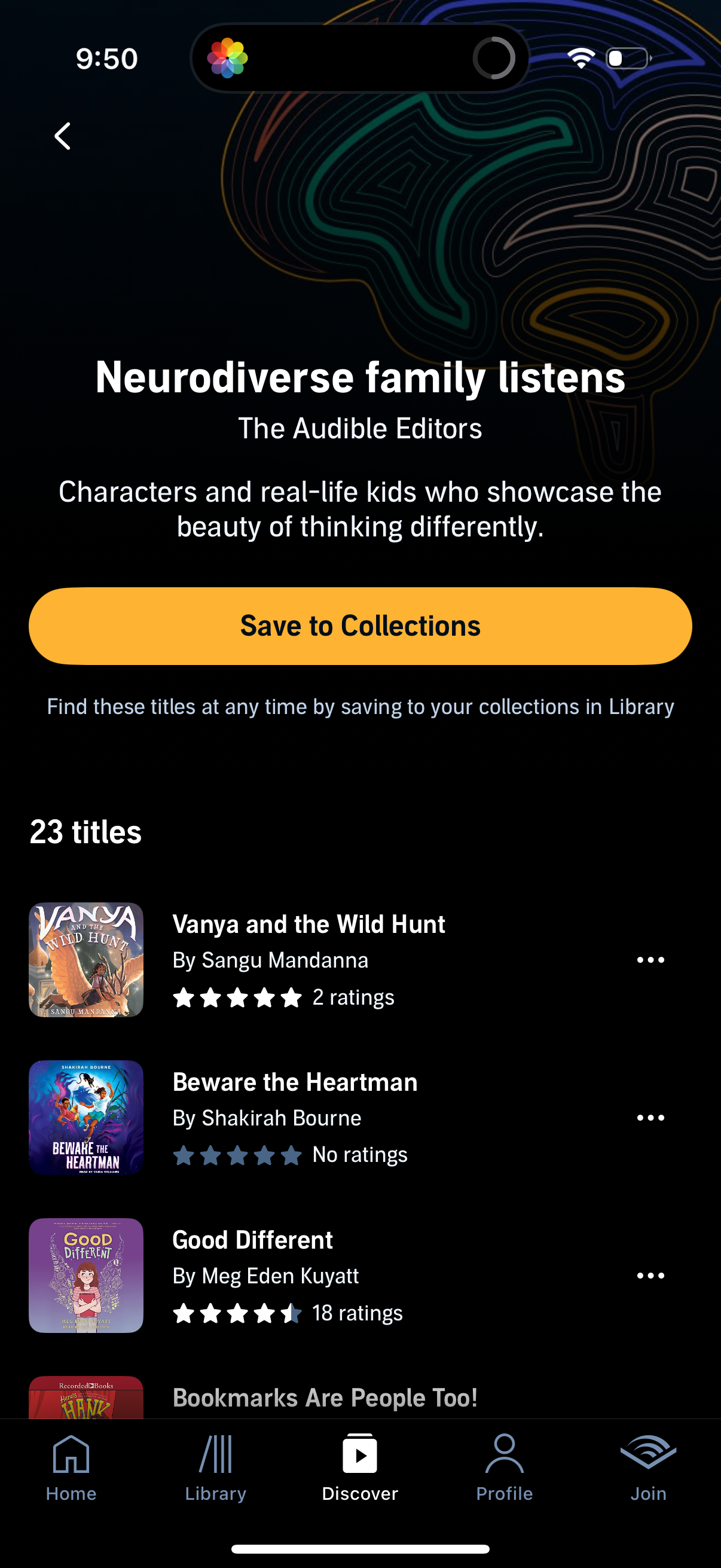The image size is (721, 1568).
Task: Expand the back chevron navigation
Action: [61, 135]
